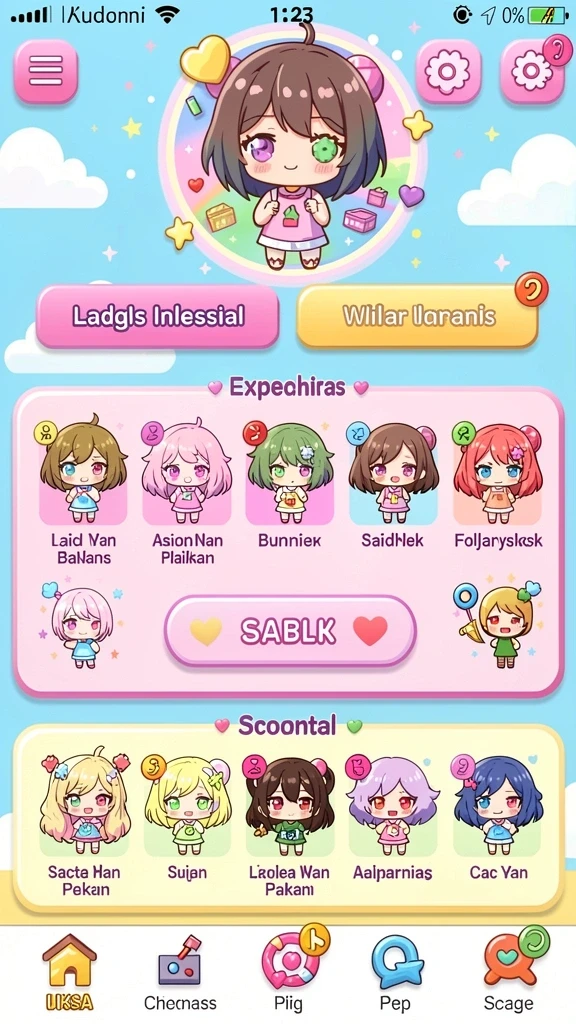Open the Foljaryslask character
The height and width of the screenshot is (1024, 576).
pyautogui.click(x=498, y=483)
